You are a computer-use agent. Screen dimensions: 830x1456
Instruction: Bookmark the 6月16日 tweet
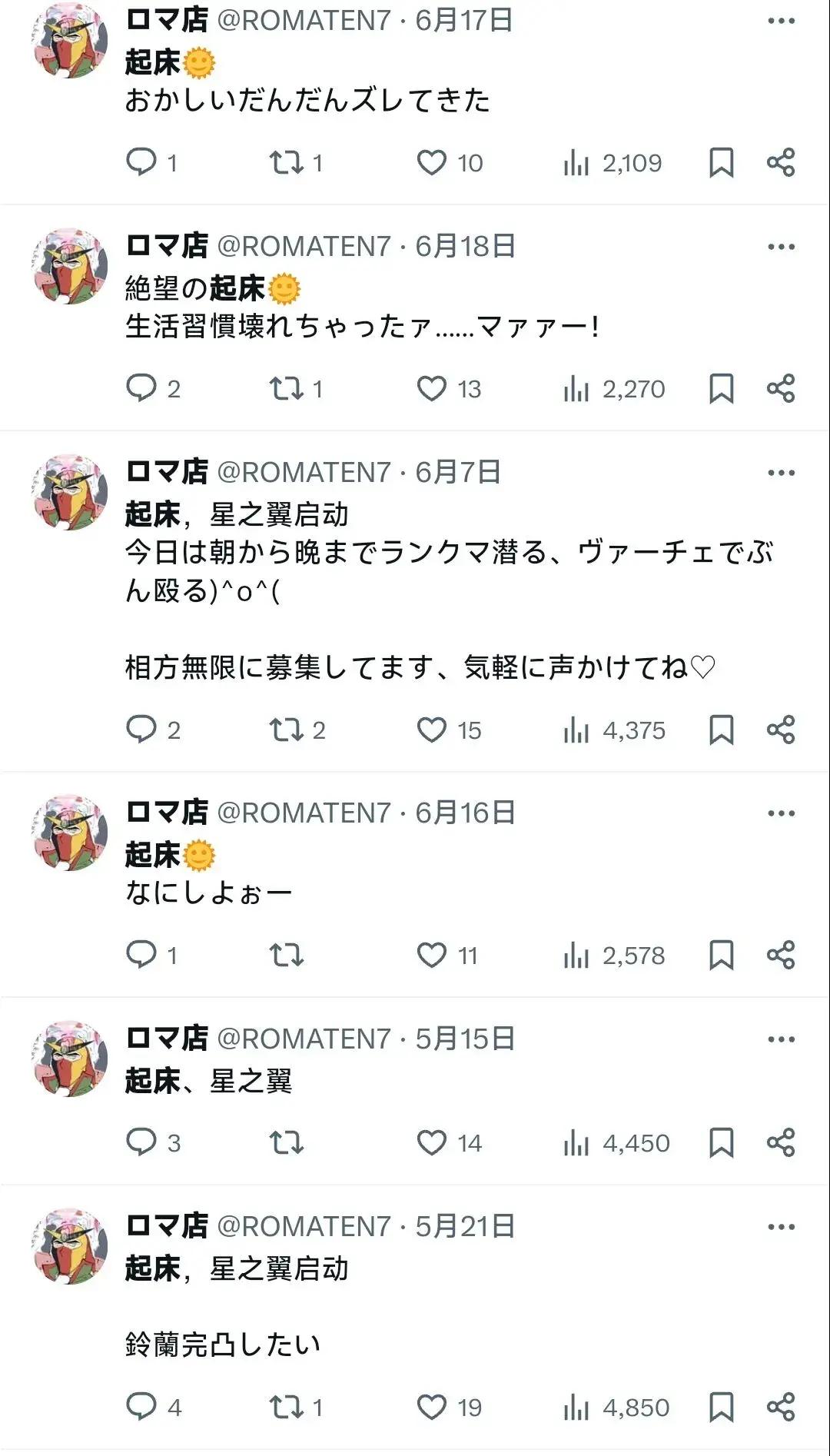tap(721, 955)
